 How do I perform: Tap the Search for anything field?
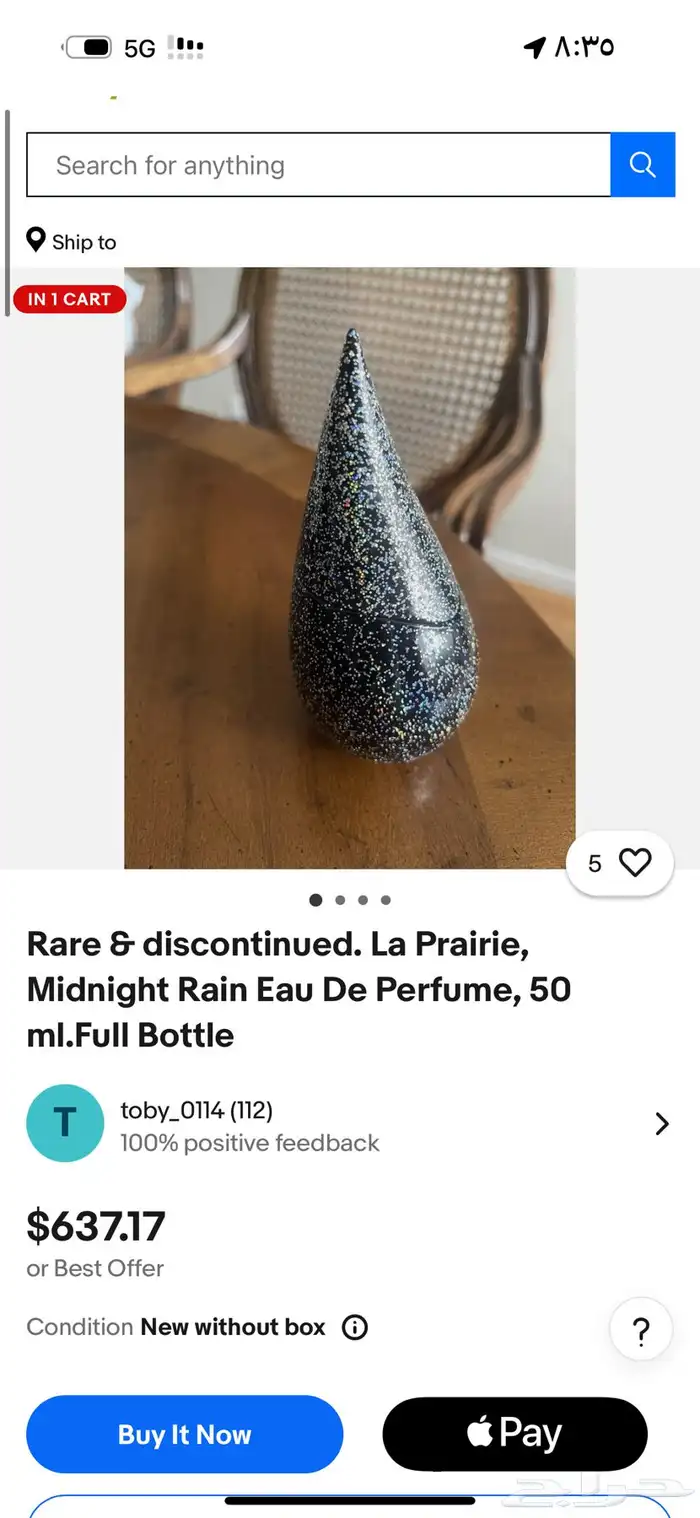pos(318,165)
